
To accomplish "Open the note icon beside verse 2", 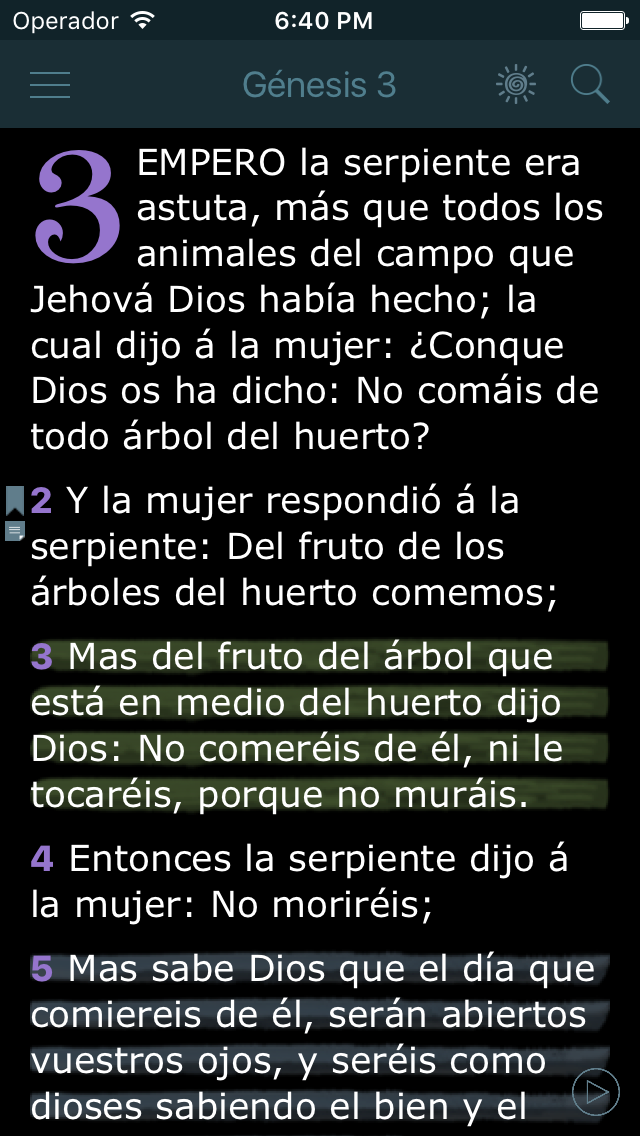I will pos(15,530).
